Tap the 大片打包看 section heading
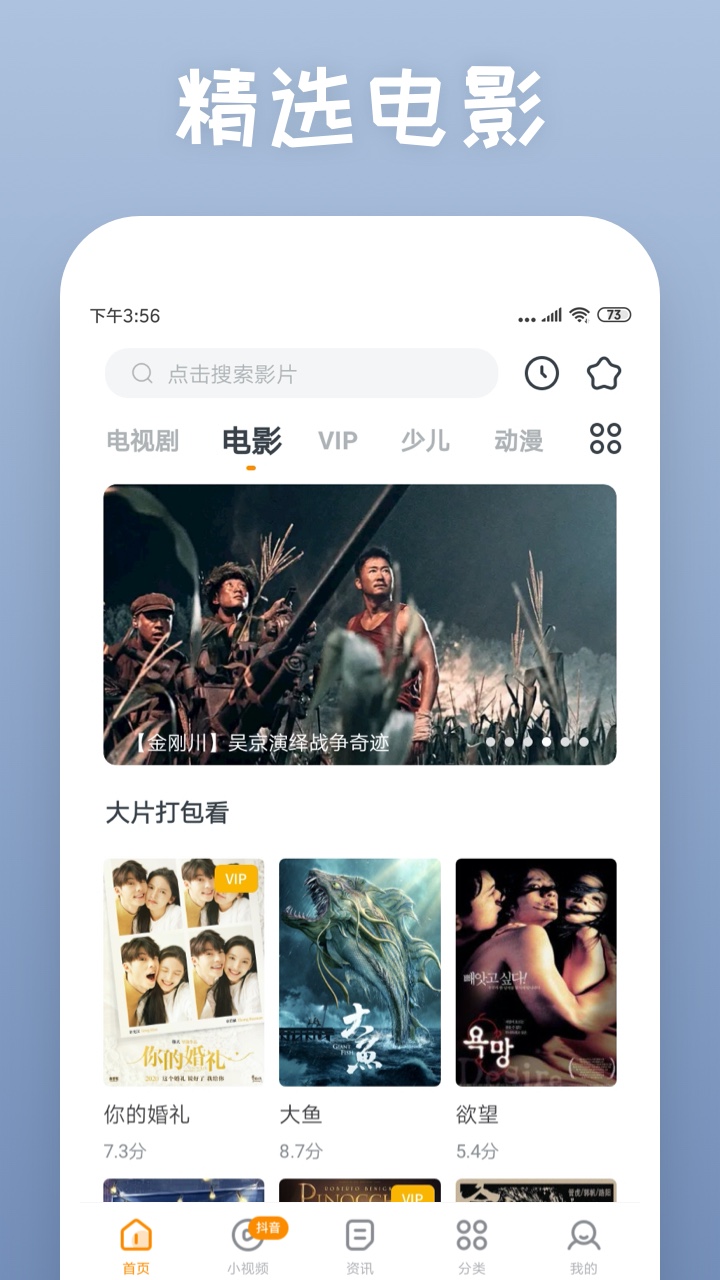The image size is (720, 1280). coord(168,813)
